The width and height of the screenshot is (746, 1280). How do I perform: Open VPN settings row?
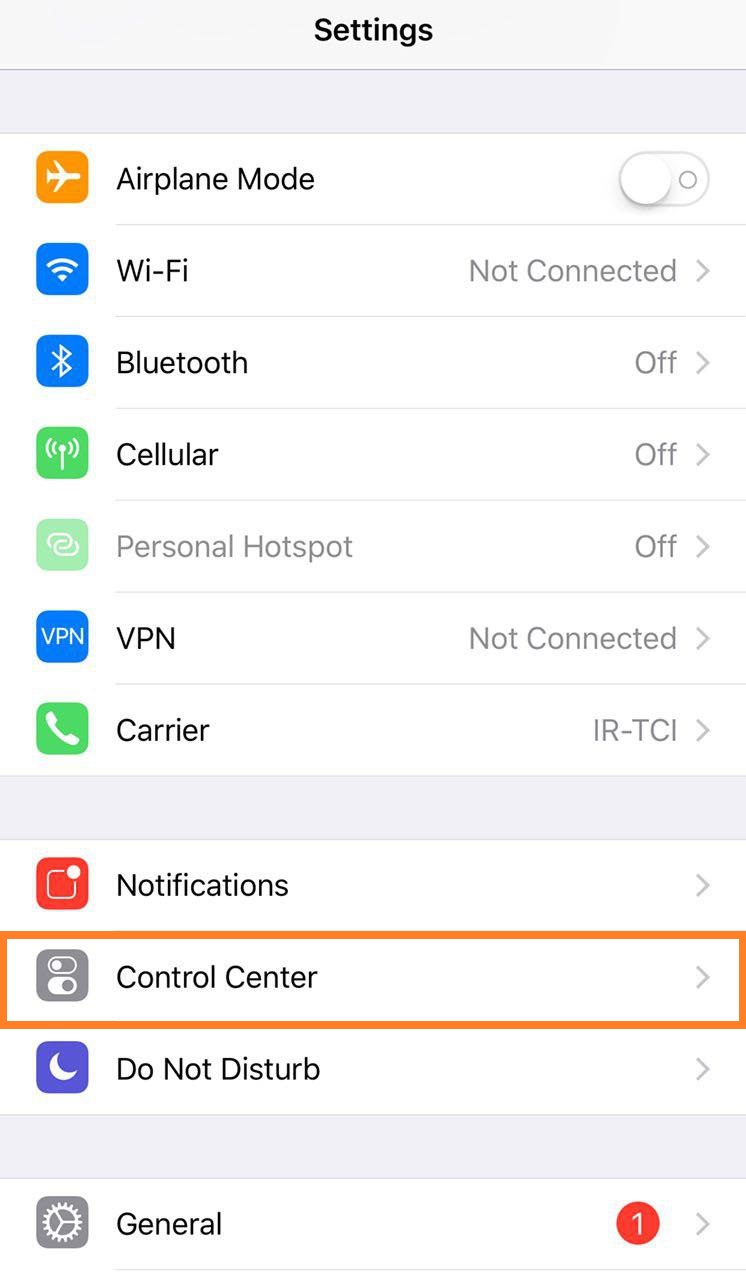click(372, 638)
